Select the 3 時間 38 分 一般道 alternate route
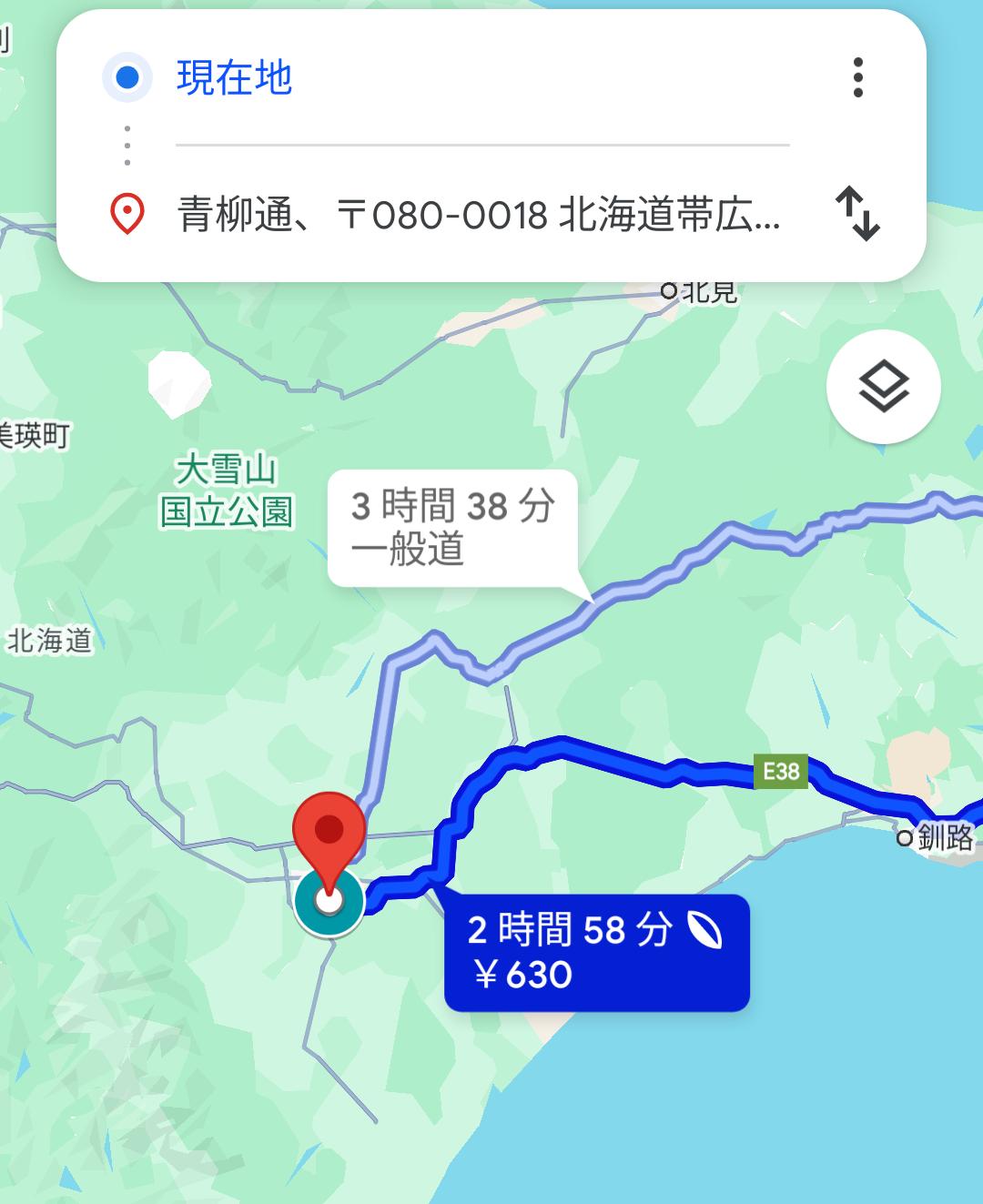983x1204 pixels. 452,527
